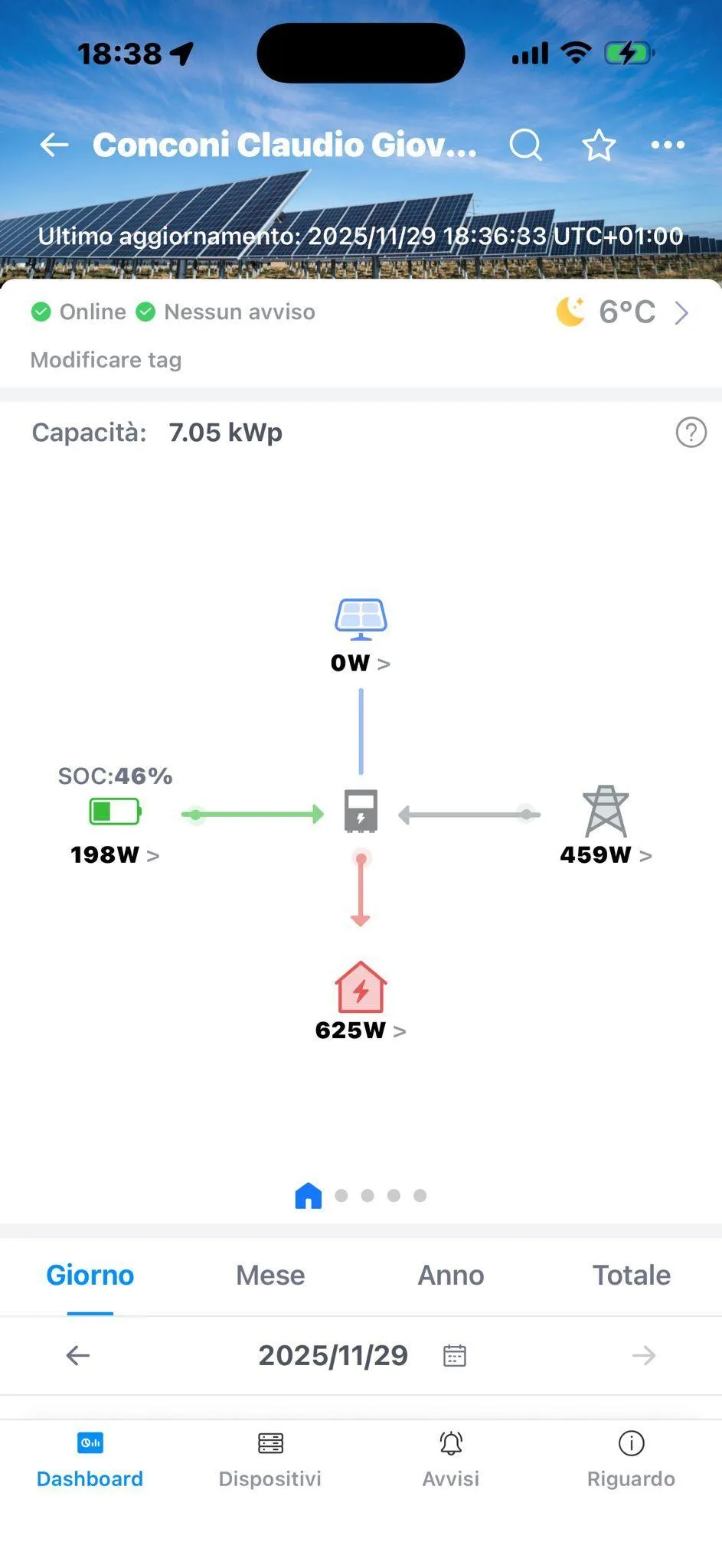722x1568 pixels.
Task: Open the Dispositivi tab
Action: pyautogui.click(x=270, y=1461)
